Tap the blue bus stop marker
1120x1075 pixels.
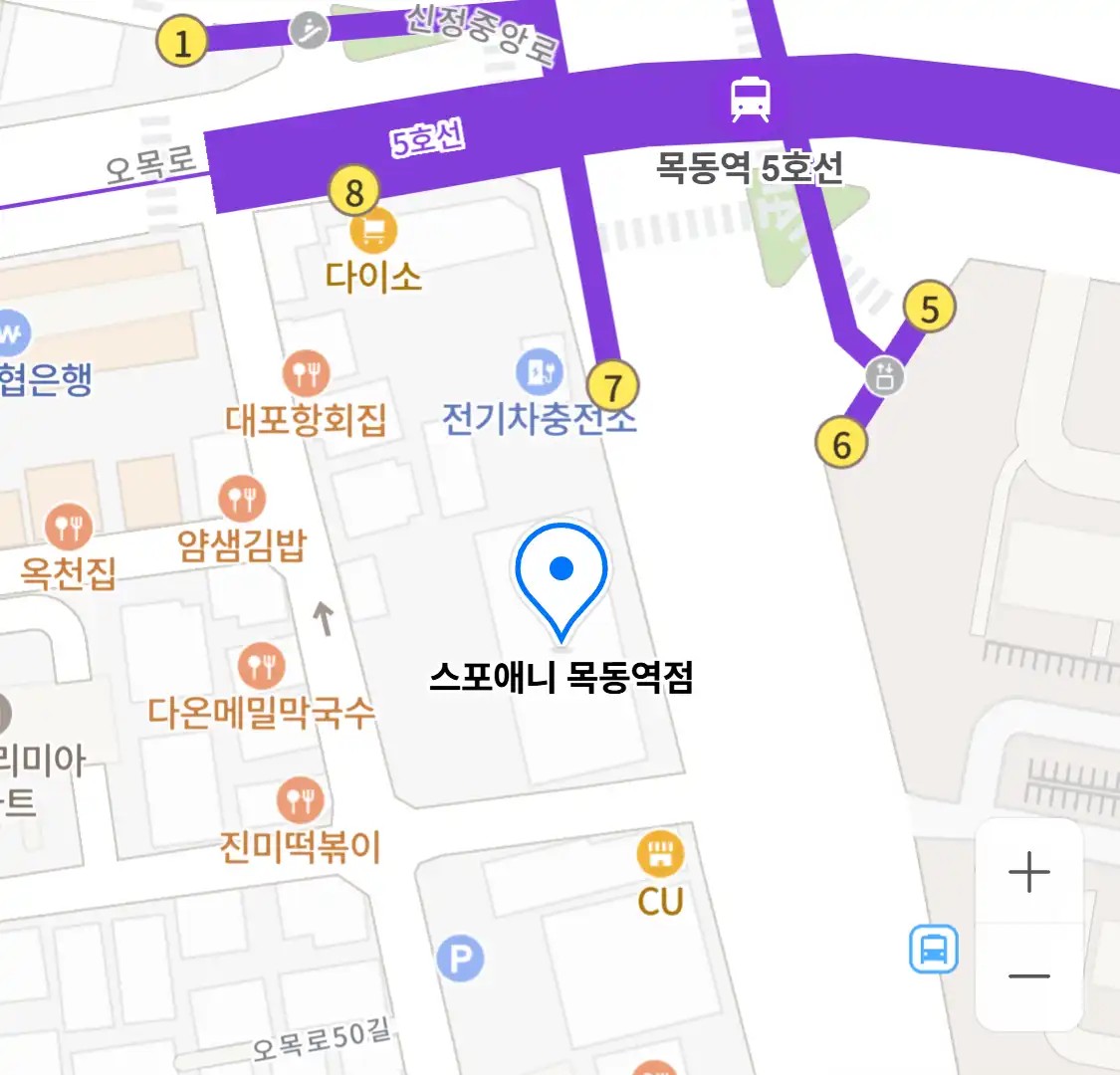[933, 949]
